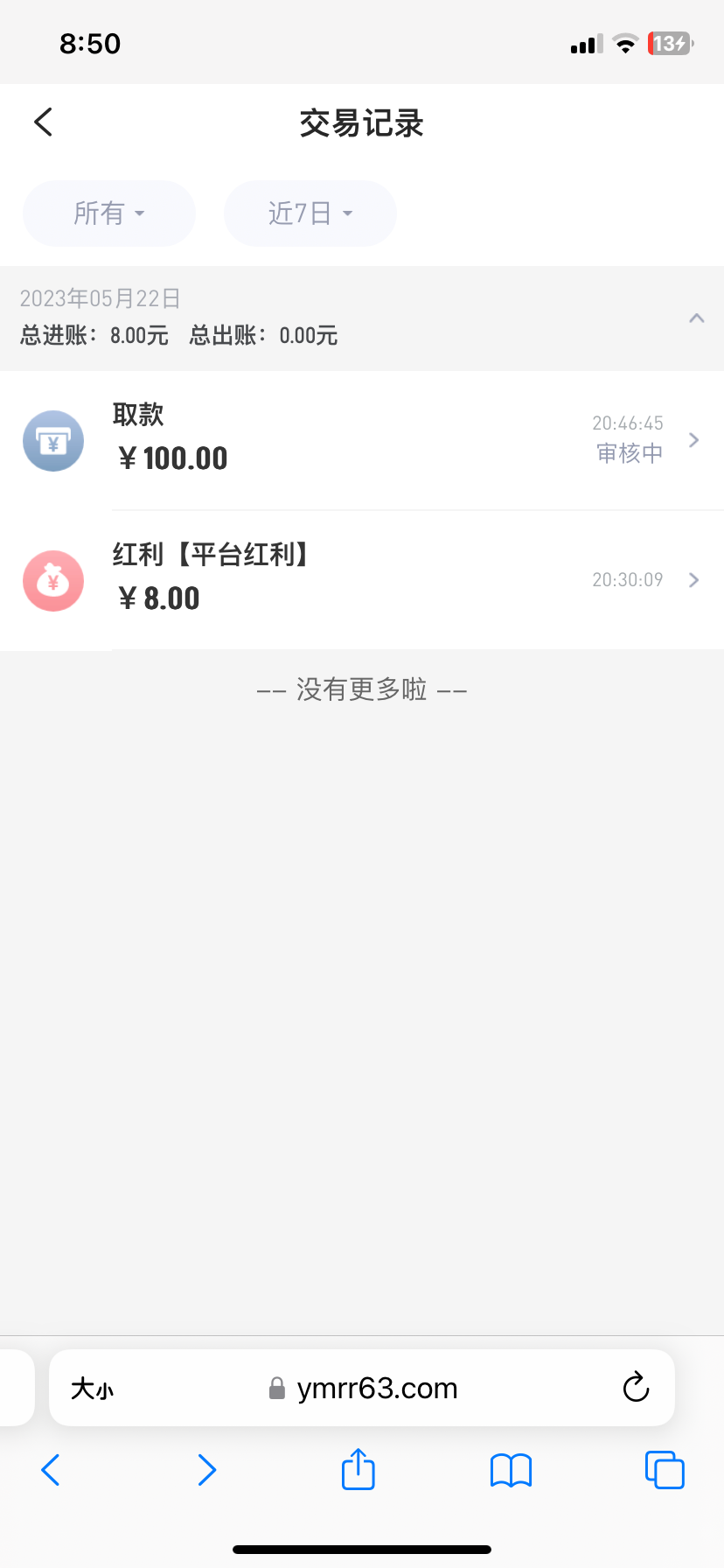Tap the 审核中 status label

pyautogui.click(x=629, y=452)
